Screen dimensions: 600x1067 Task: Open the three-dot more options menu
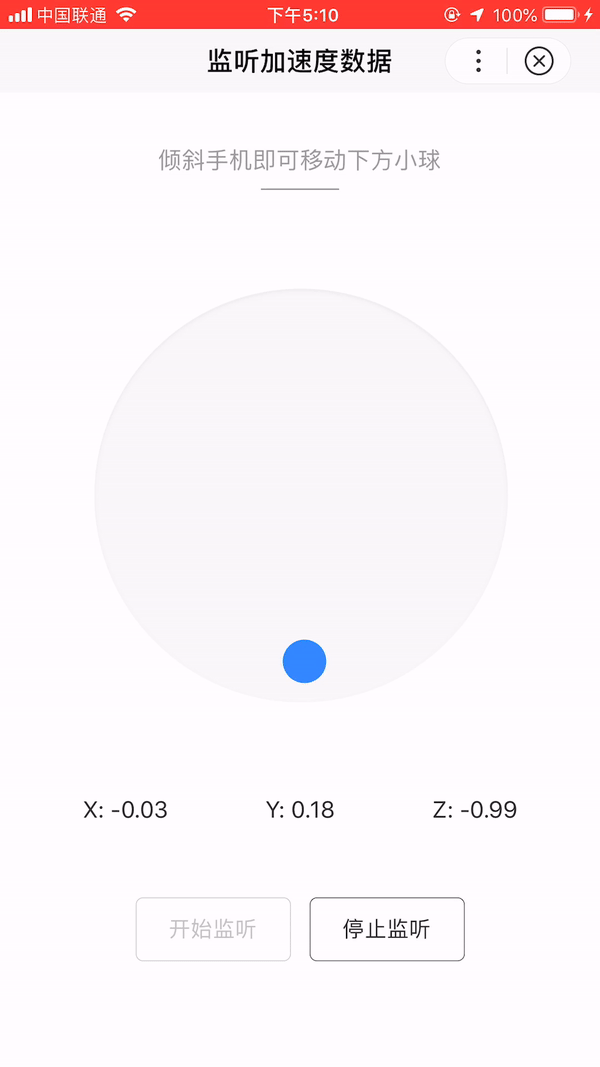(x=478, y=61)
